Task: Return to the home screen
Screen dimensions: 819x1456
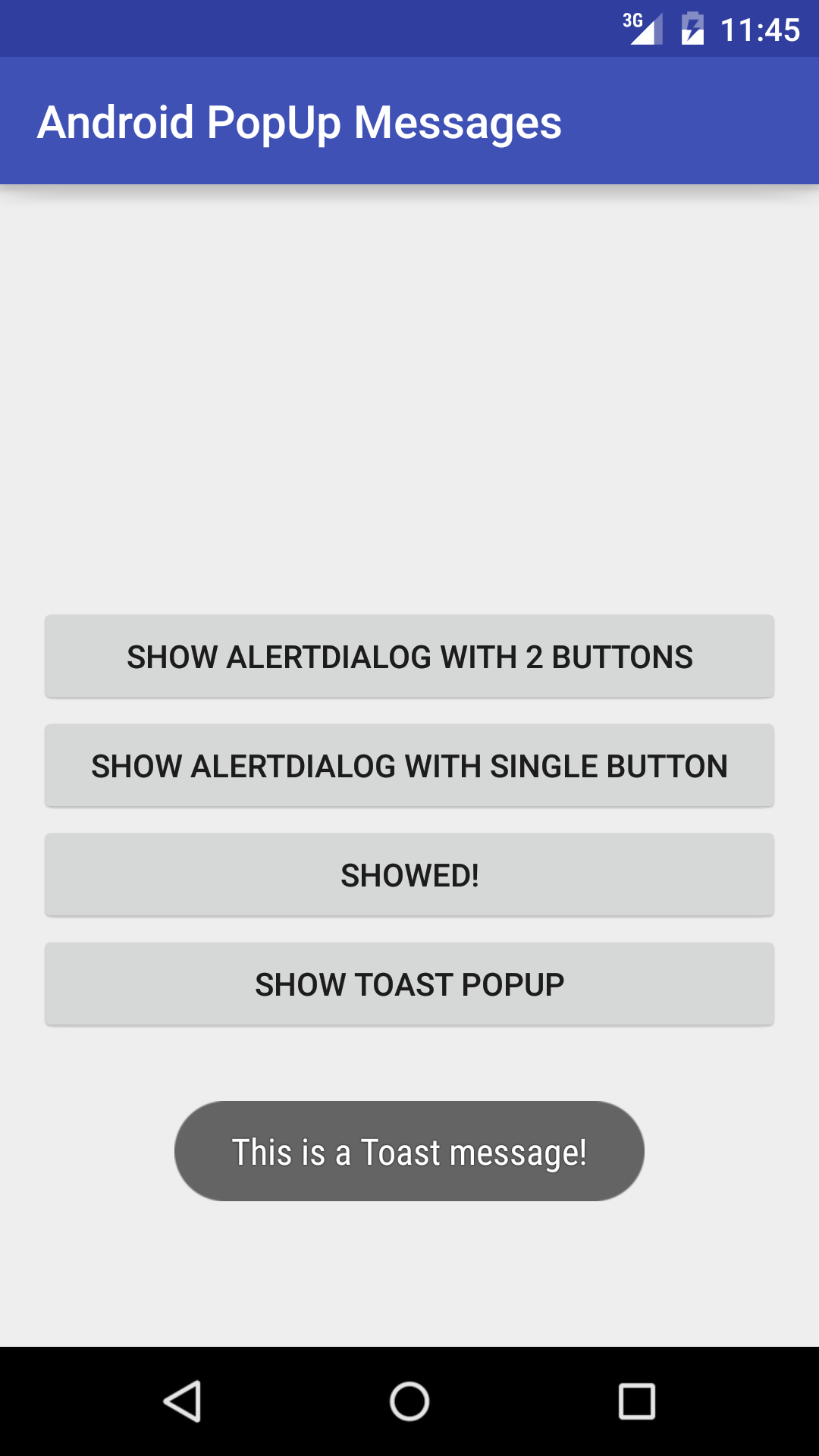Action: 409,1401
